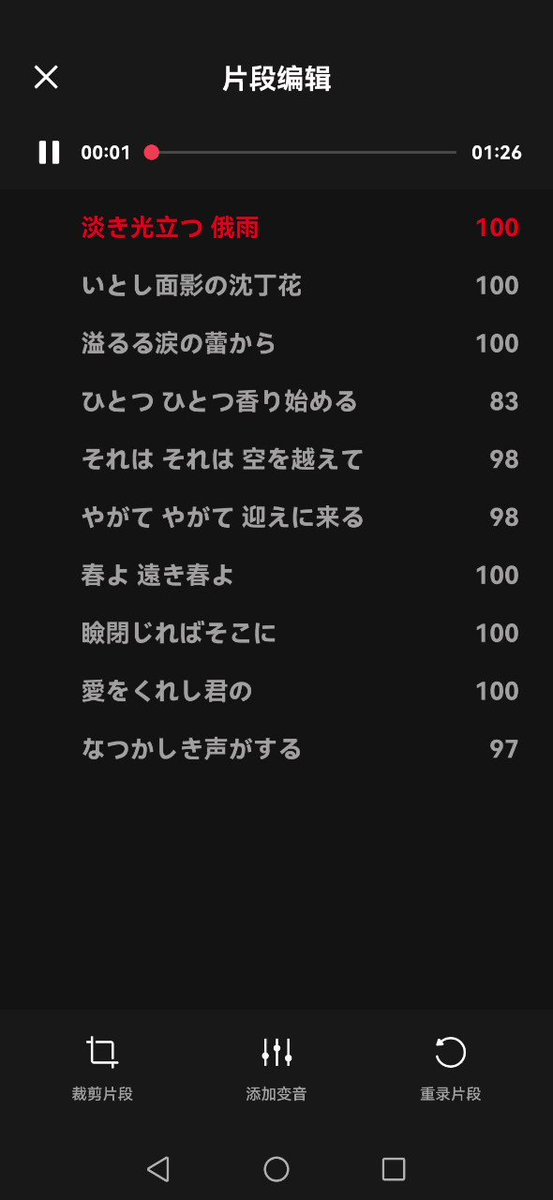Tap the playback progress bar
This screenshot has width=553, height=1200.
coord(300,152)
